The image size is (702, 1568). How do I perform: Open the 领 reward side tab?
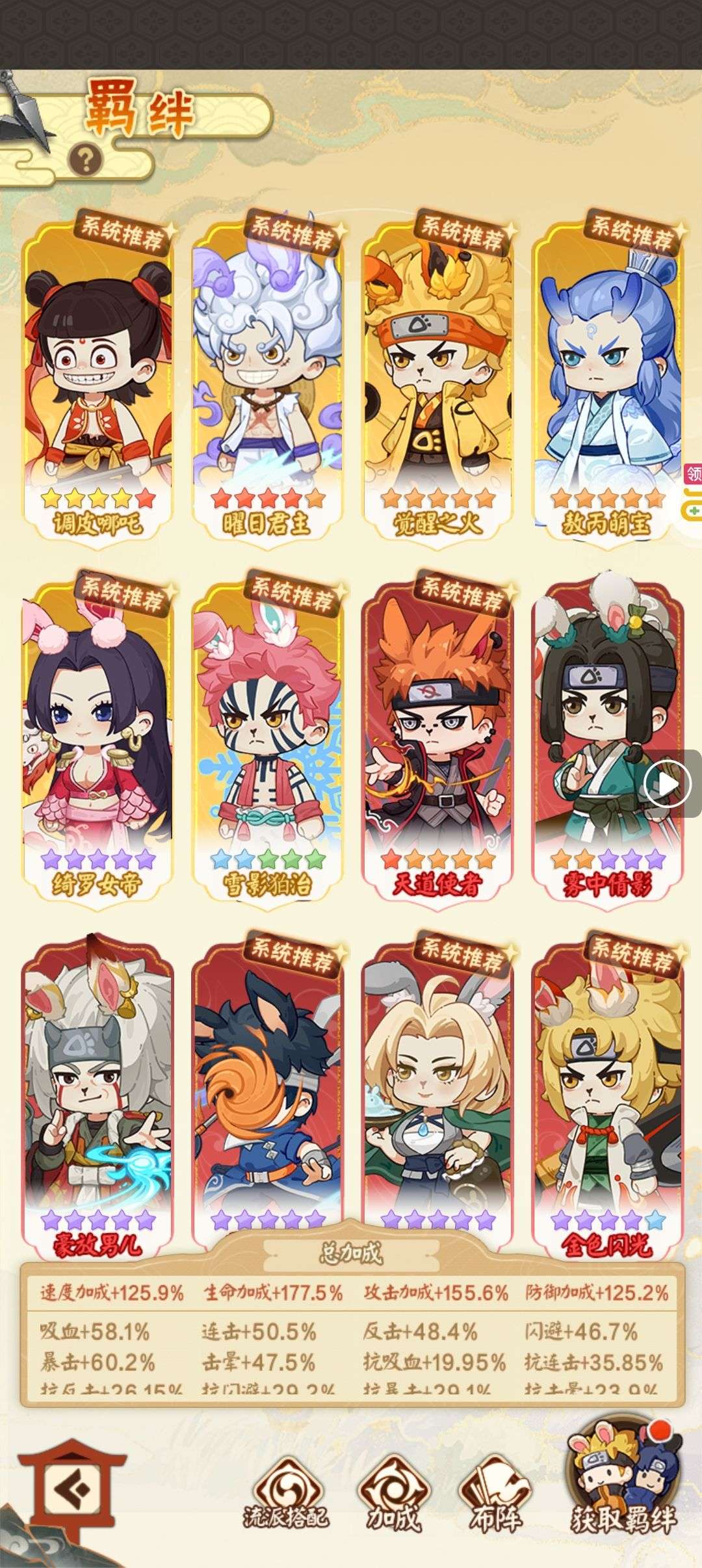[693, 475]
